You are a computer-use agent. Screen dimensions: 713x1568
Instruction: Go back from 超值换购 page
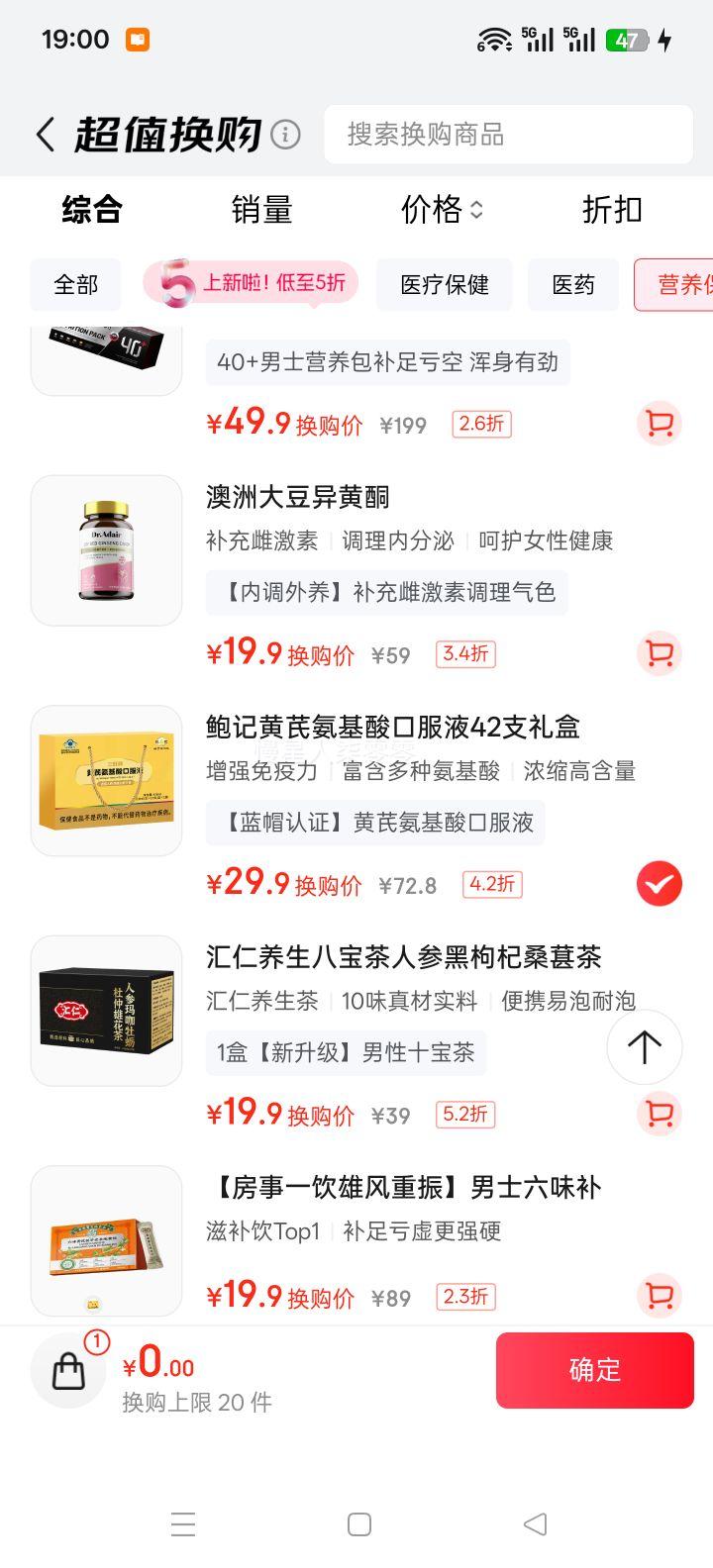click(45, 135)
